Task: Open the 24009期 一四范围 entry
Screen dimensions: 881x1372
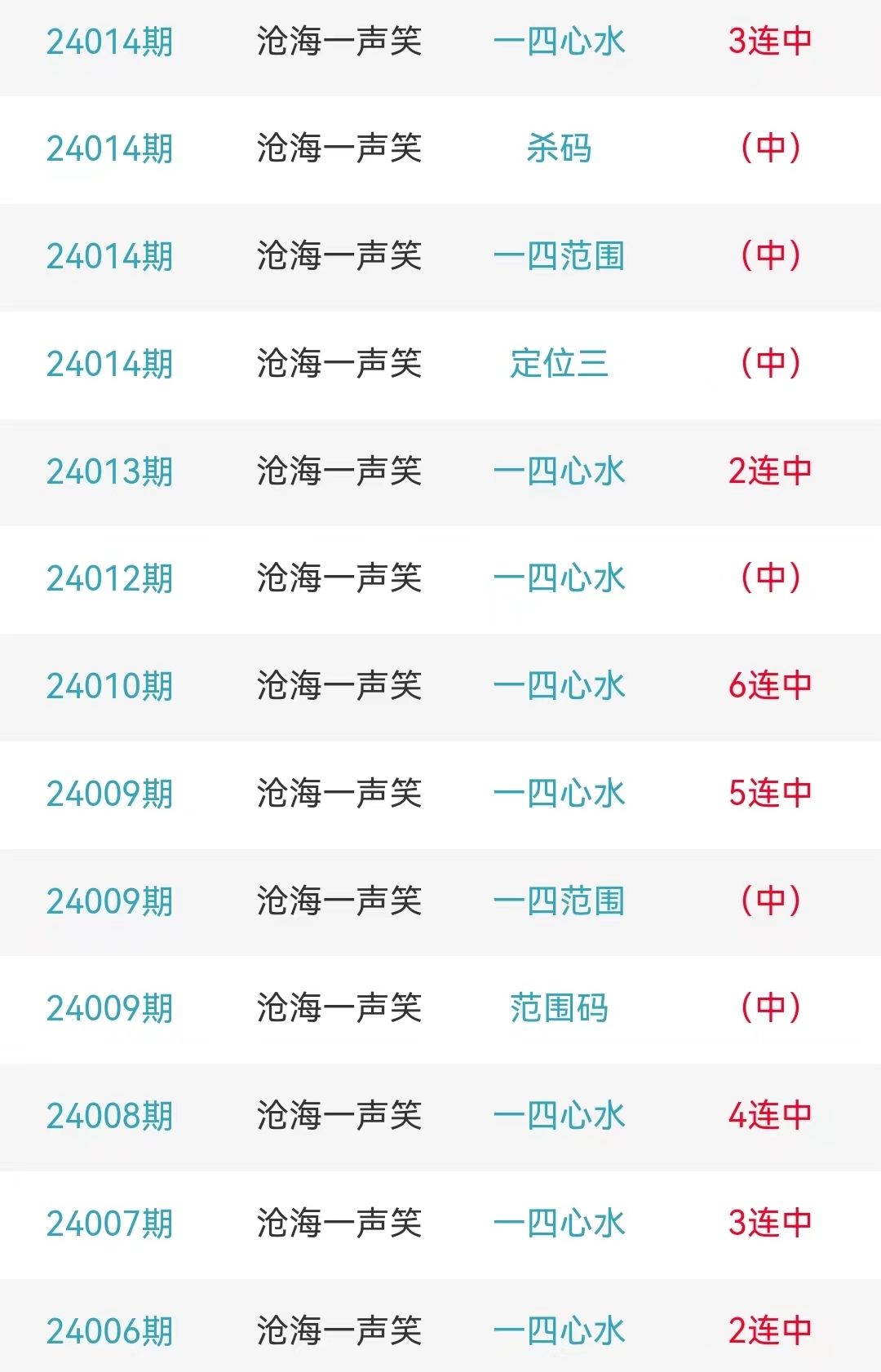Action: [x=559, y=901]
